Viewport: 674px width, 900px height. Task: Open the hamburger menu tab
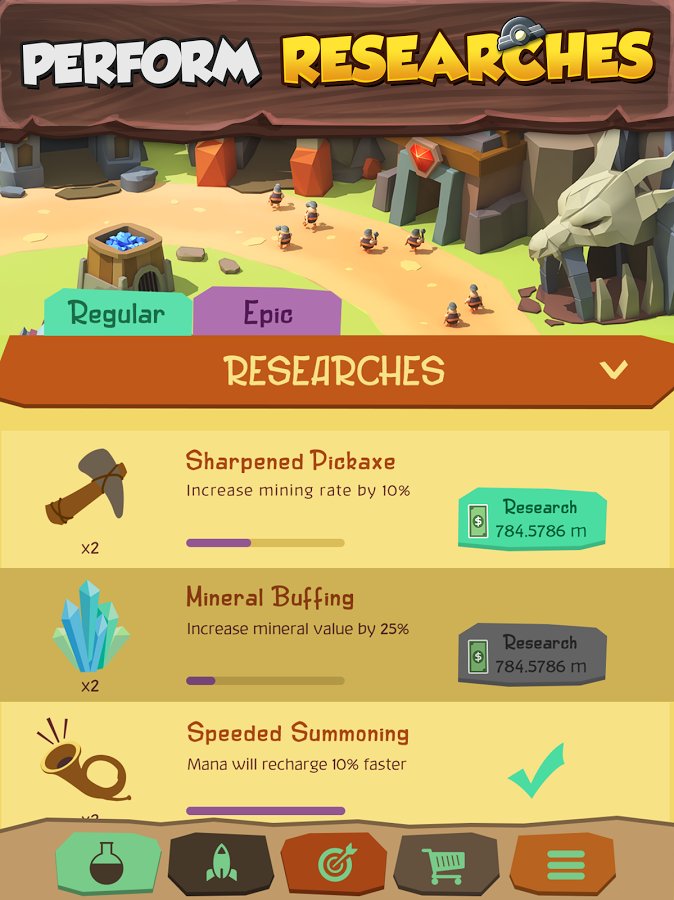[562, 862]
